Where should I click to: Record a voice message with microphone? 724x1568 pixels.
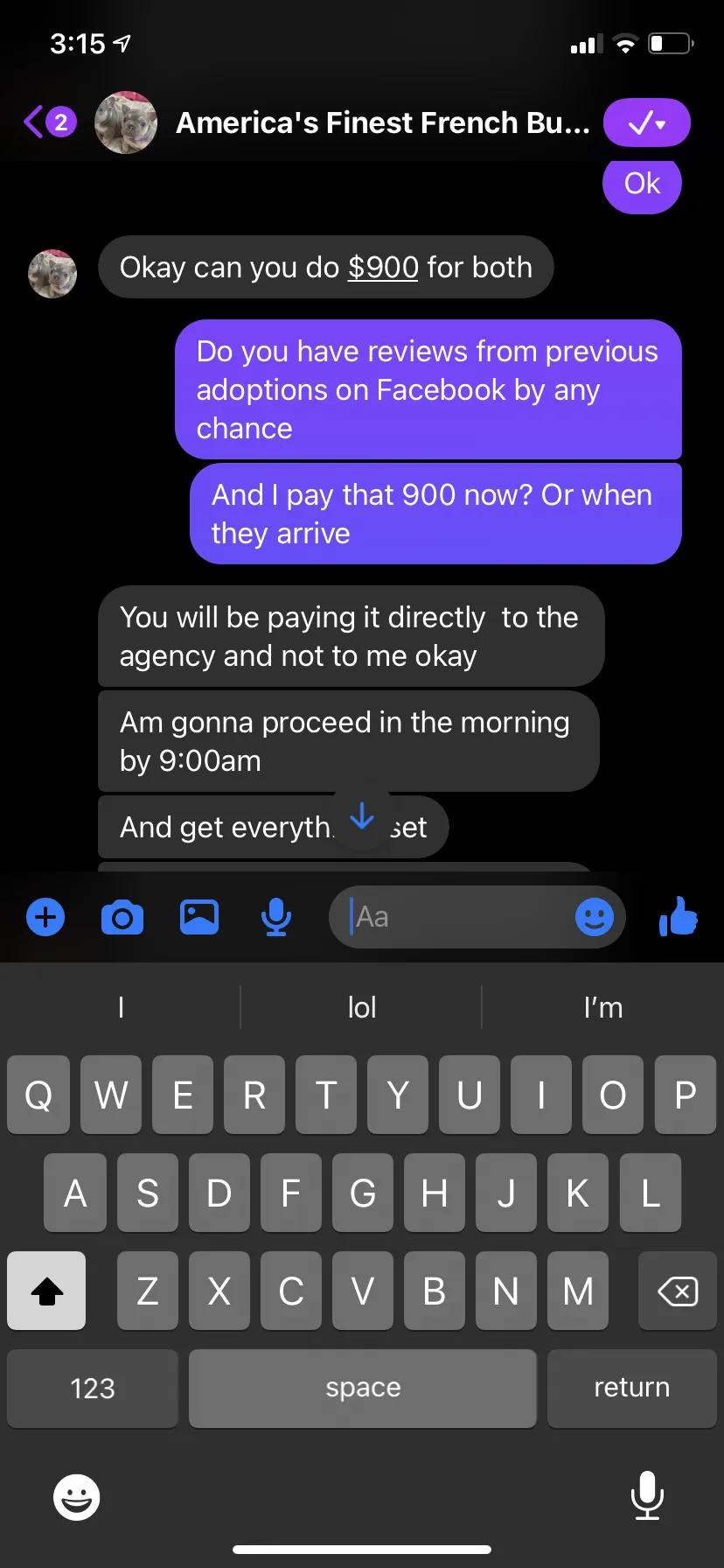click(x=276, y=917)
